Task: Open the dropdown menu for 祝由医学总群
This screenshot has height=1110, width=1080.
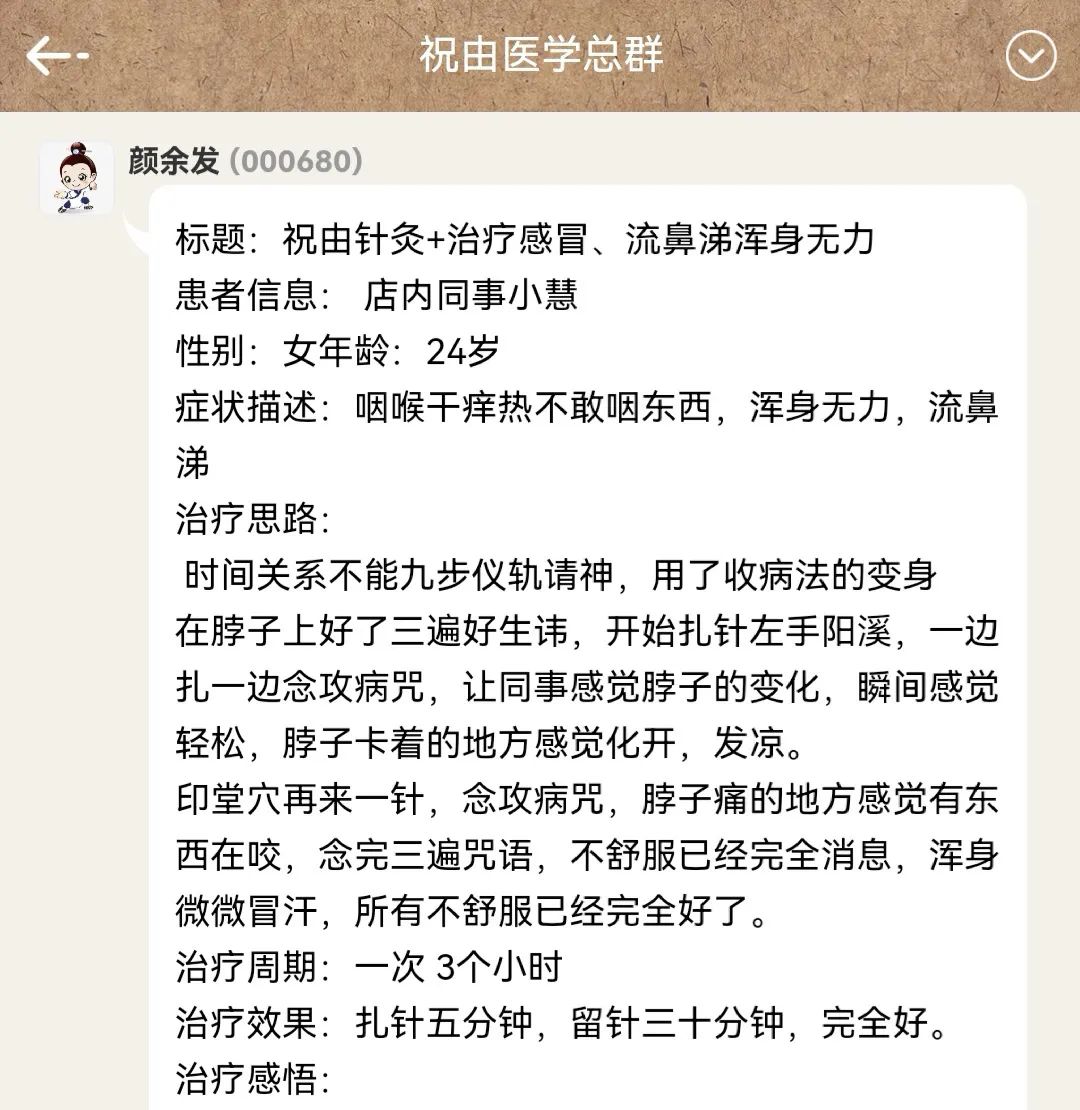Action: [1030, 56]
